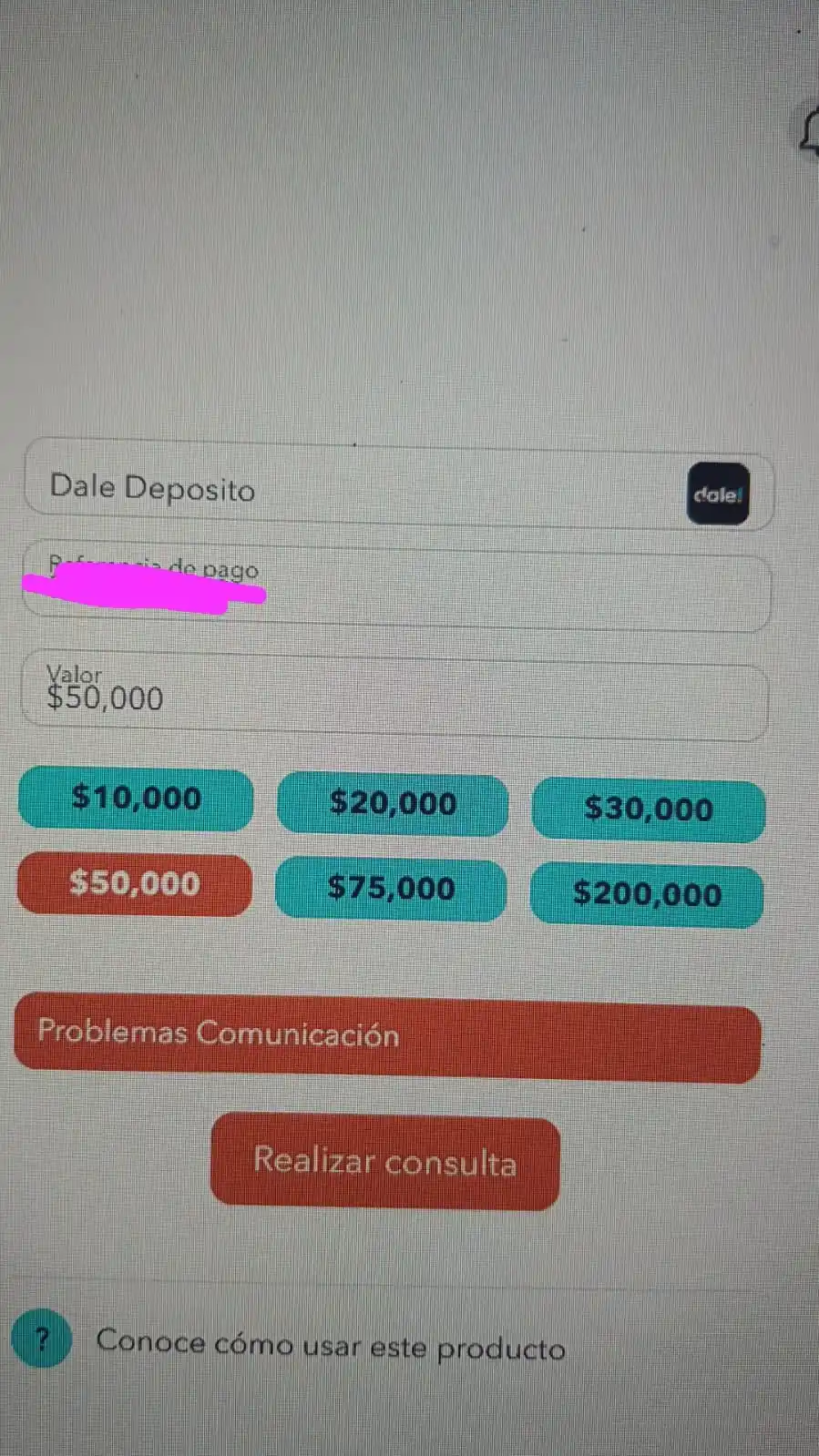Choose the $75,000 amount chip
This screenshot has width=819, height=1456.
pos(391,890)
